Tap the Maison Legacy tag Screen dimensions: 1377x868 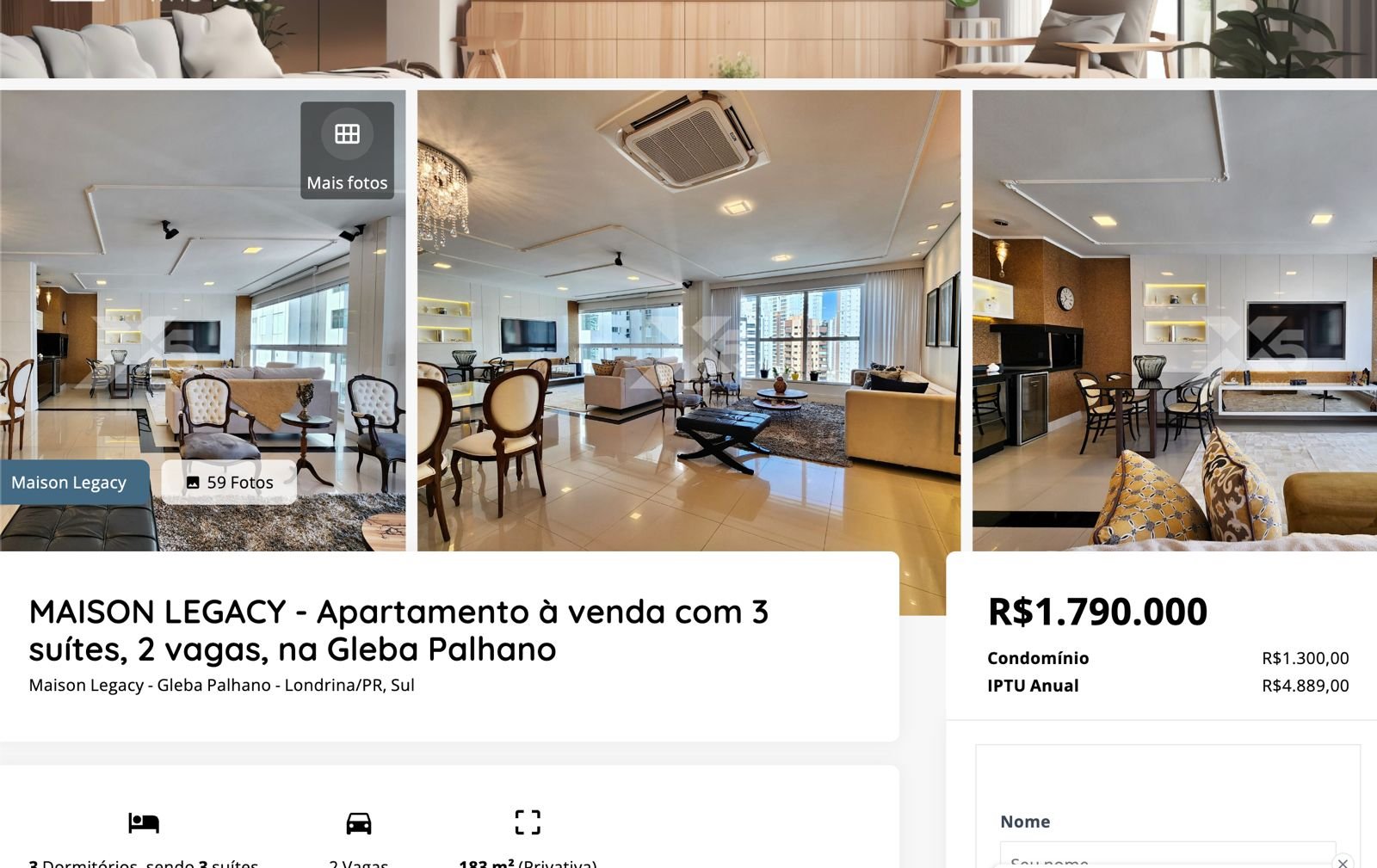click(x=70, y=483)
